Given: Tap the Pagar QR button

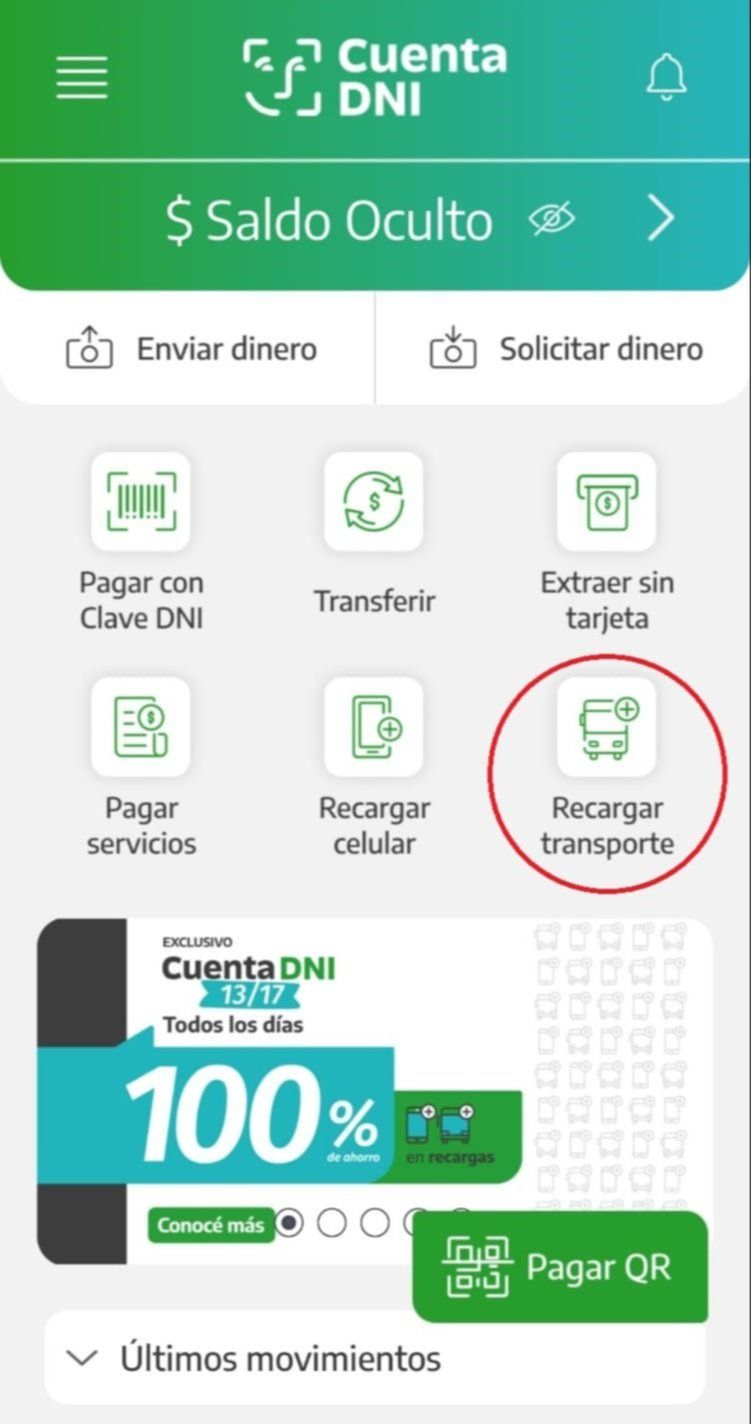Looking at the screenshot, I should (560, 1267).
